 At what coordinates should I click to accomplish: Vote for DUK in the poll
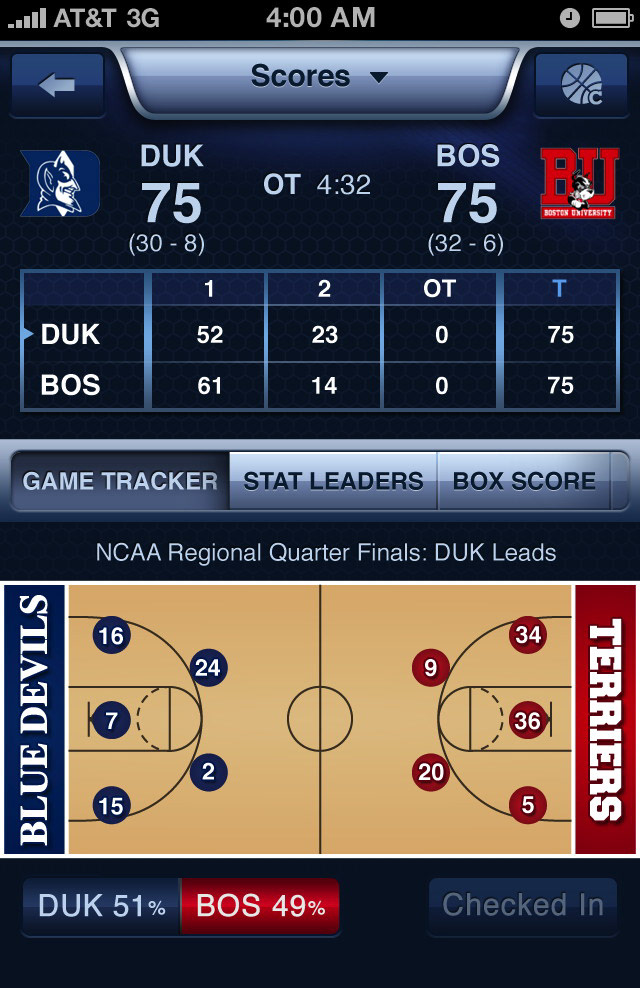tap(101, 906)
